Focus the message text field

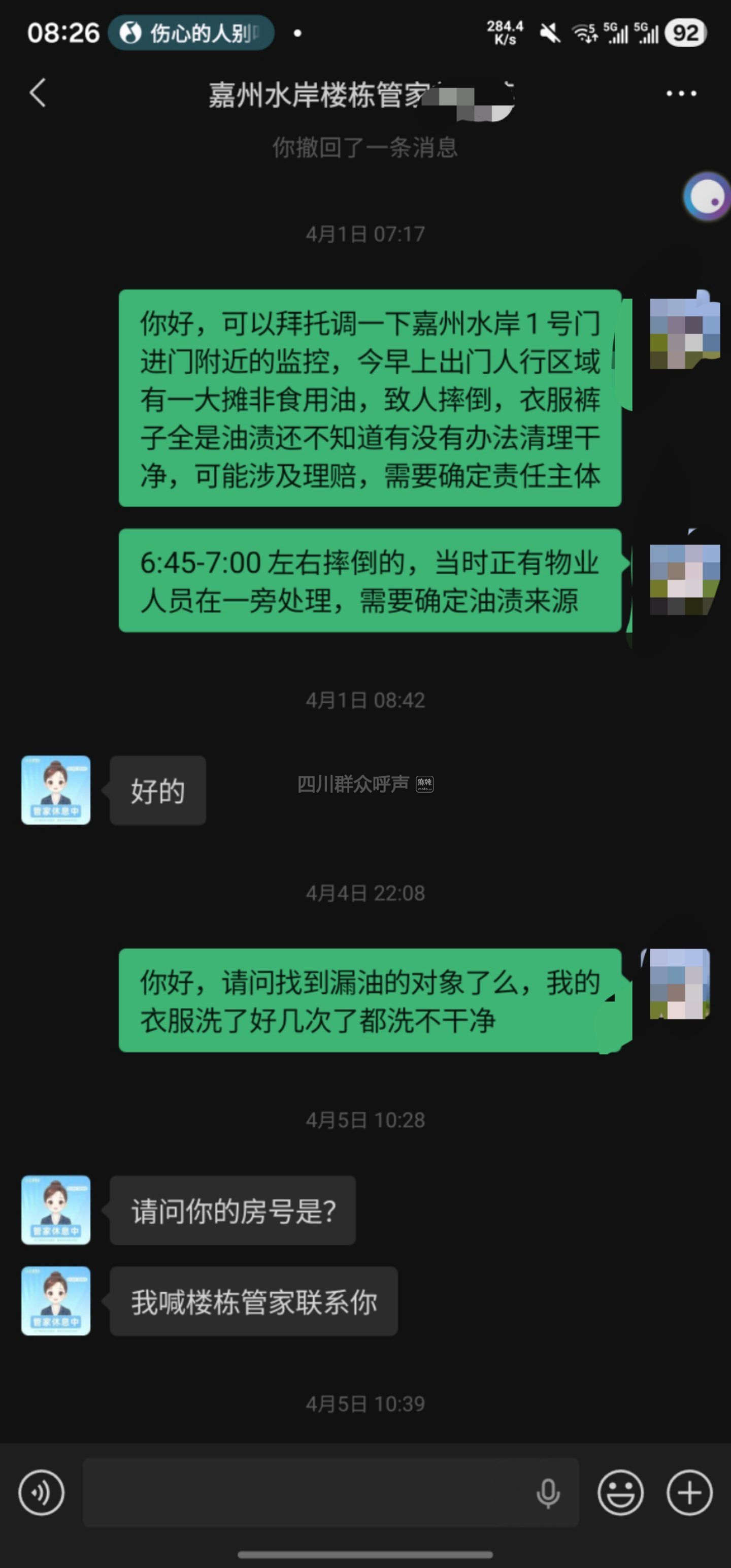click(x=305, y=1492)
